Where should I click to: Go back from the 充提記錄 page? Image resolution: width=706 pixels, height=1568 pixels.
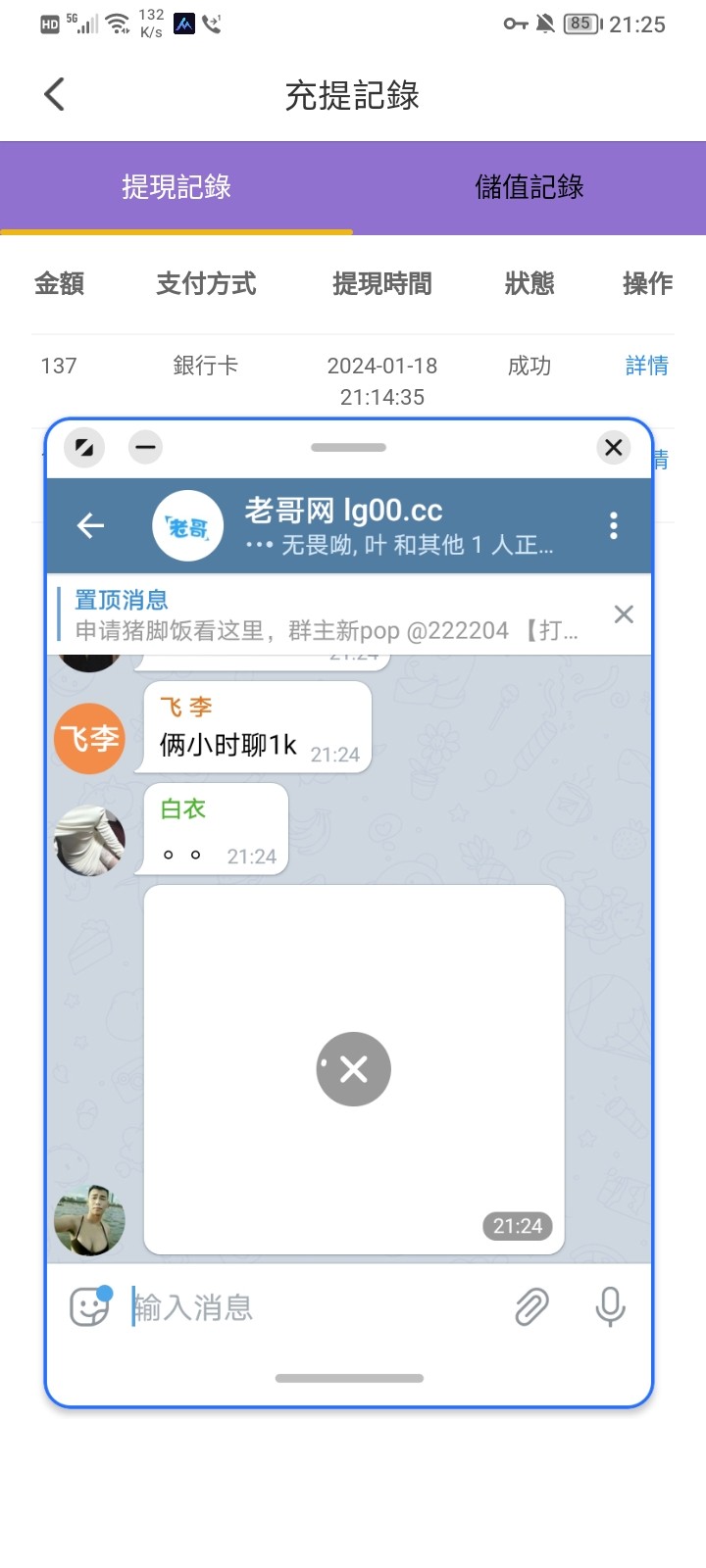(x=55, y=95)
